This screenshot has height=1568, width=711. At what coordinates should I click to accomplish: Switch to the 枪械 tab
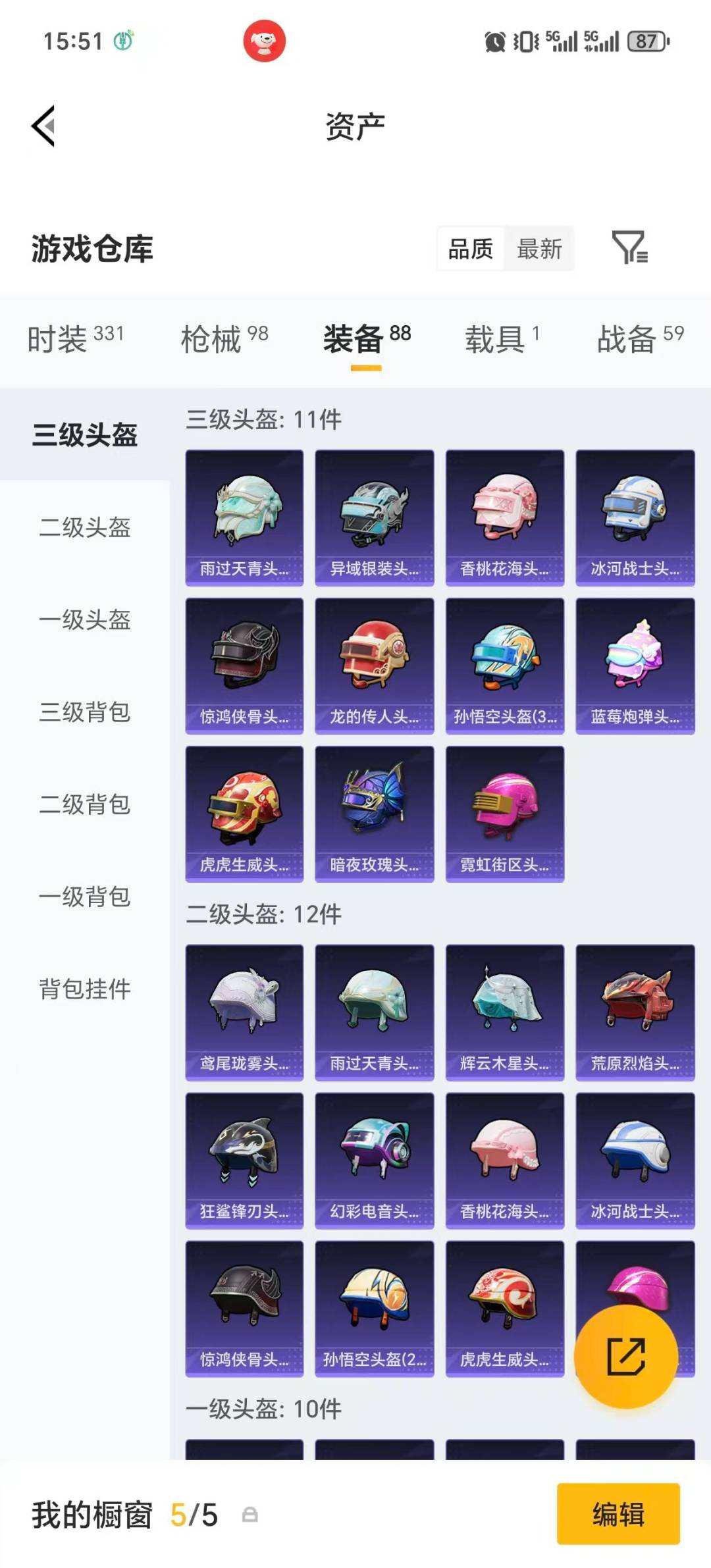pos(211,339)
